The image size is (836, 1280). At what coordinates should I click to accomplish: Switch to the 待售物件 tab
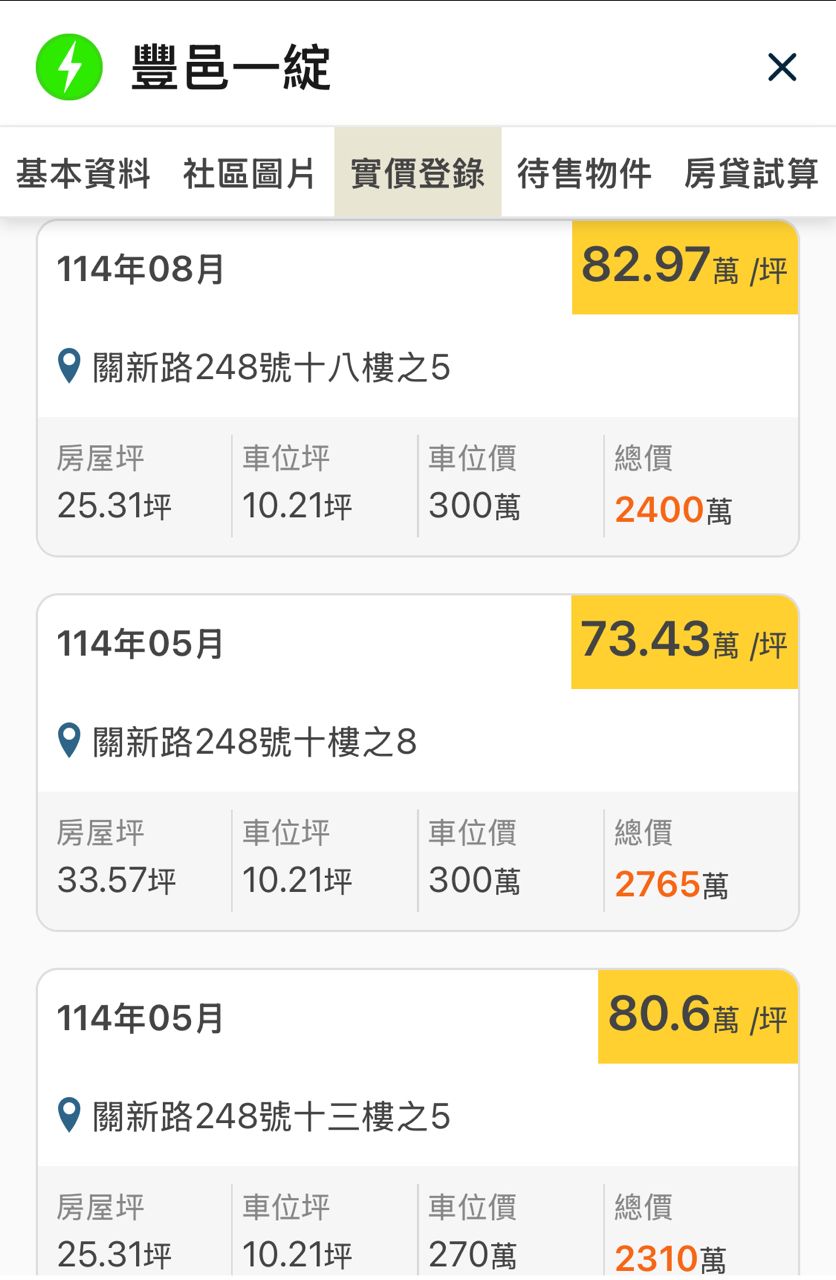click(584, 174)
